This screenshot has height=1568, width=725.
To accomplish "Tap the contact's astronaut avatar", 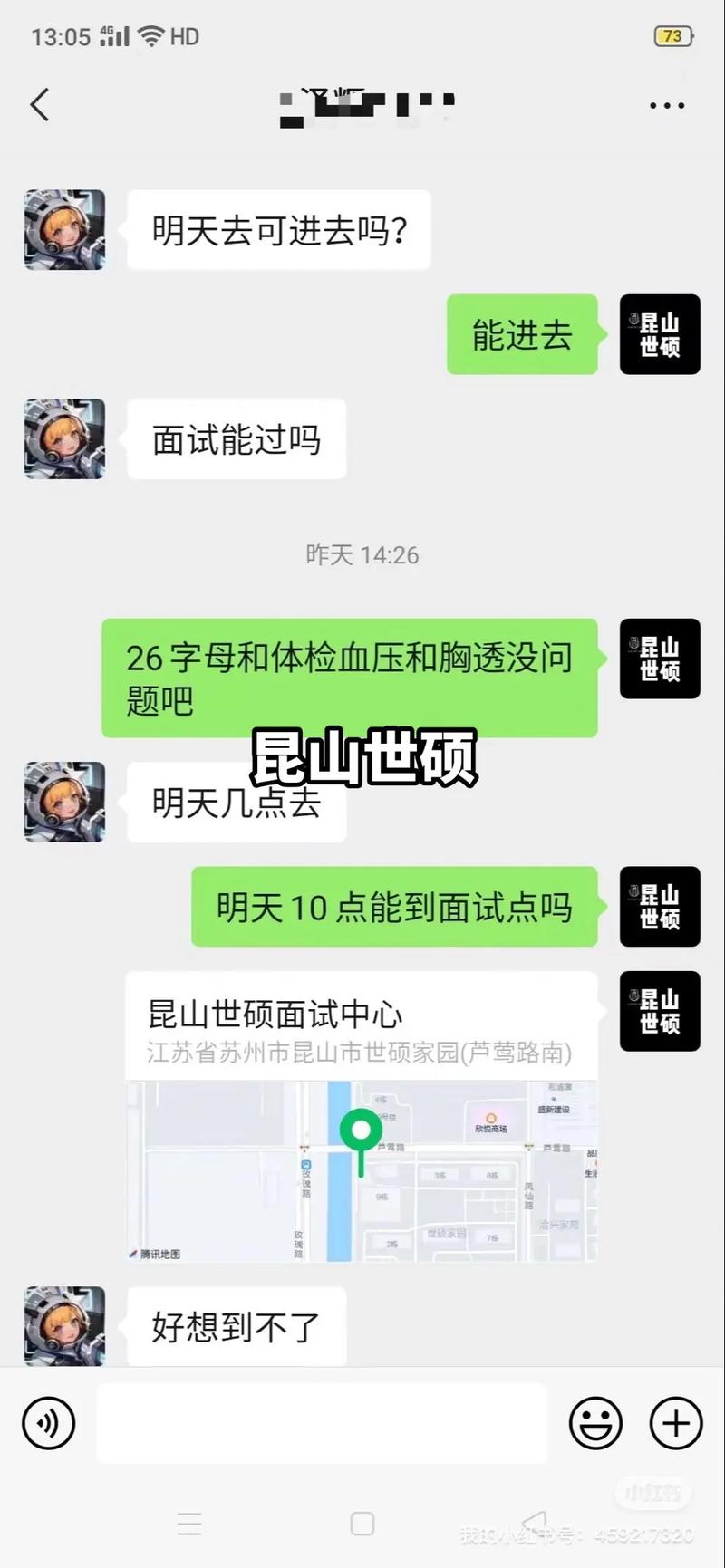I will [64, 231].
